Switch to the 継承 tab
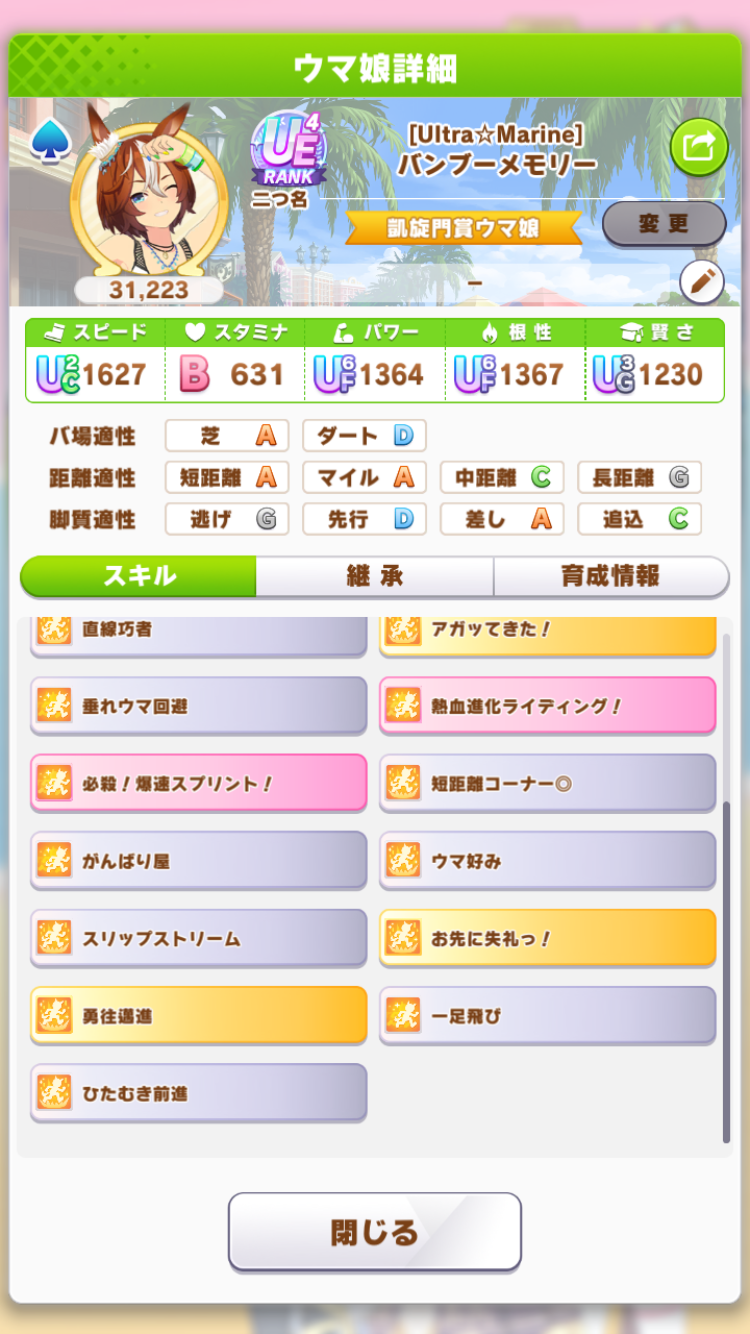750x1334 pixels. [374, 576]
